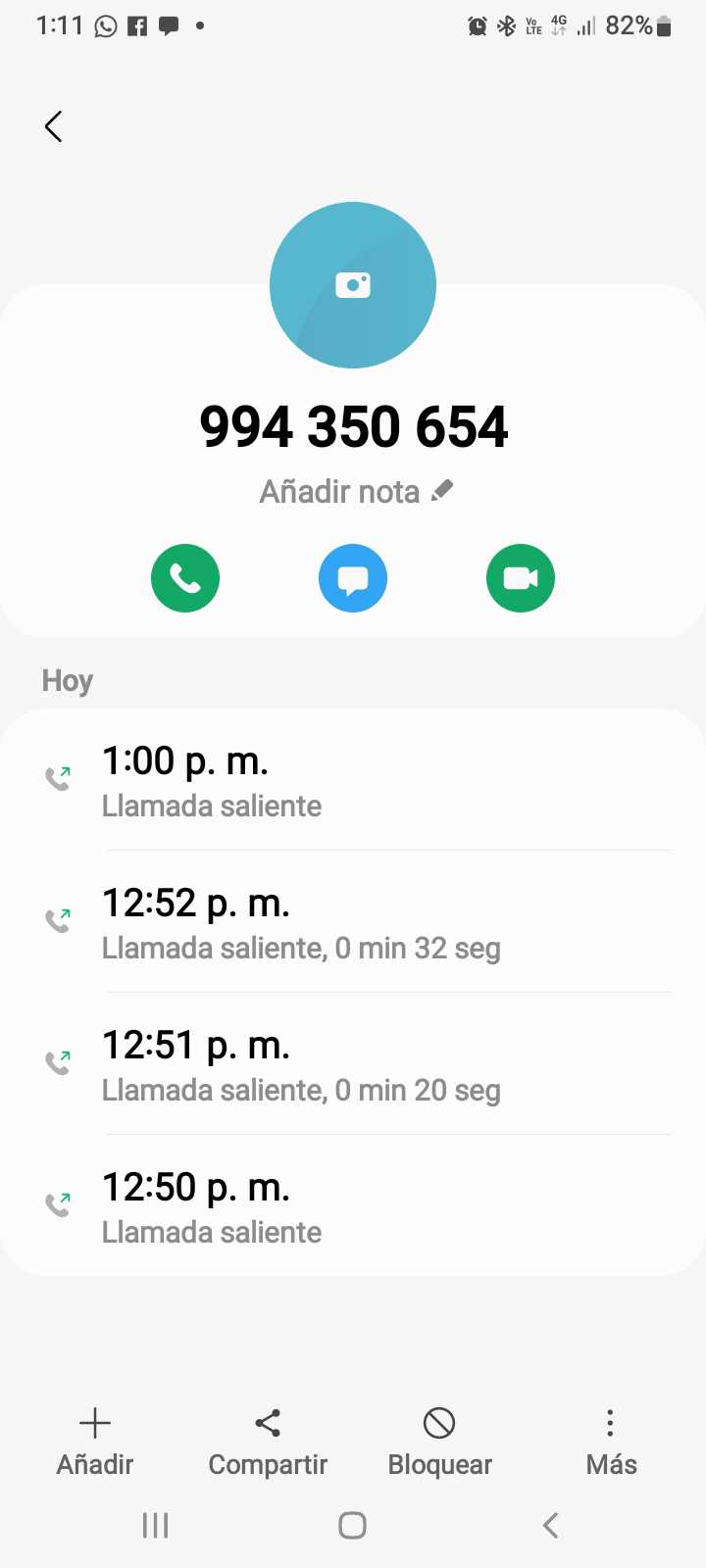The image size is (706, 1568).
Task: Add a note via Añadir nota
Action: point(355,491)
